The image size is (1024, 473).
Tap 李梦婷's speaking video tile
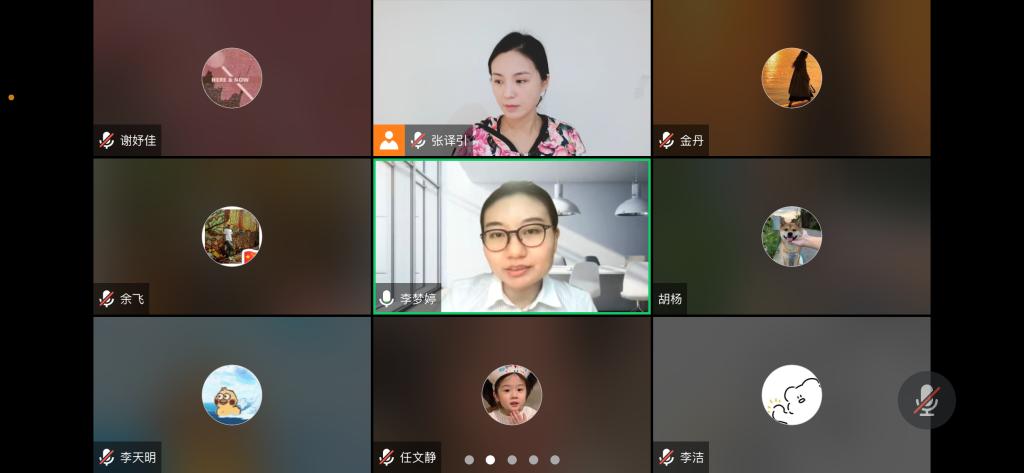tap(511, 236)
